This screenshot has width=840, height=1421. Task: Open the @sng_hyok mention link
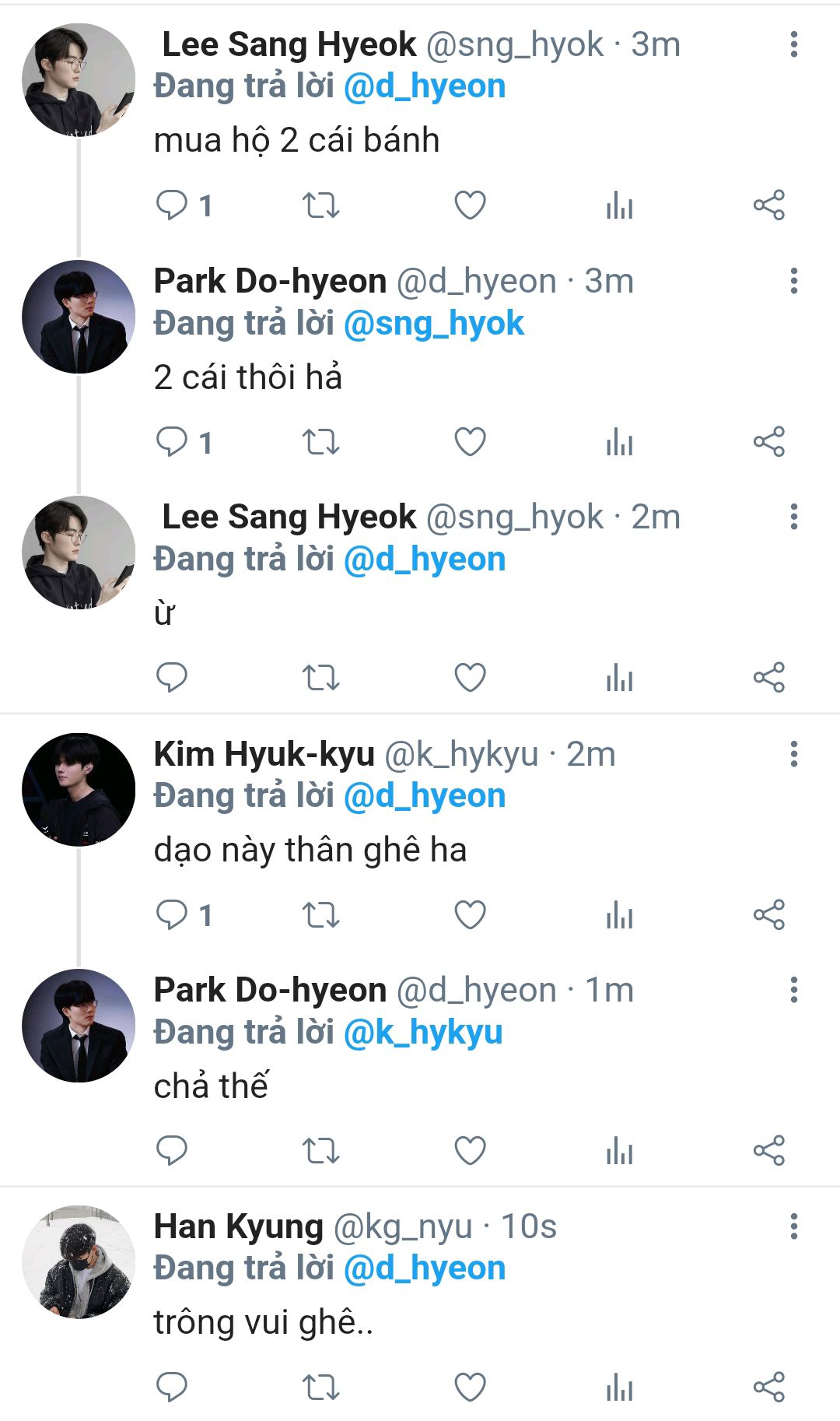433,323
